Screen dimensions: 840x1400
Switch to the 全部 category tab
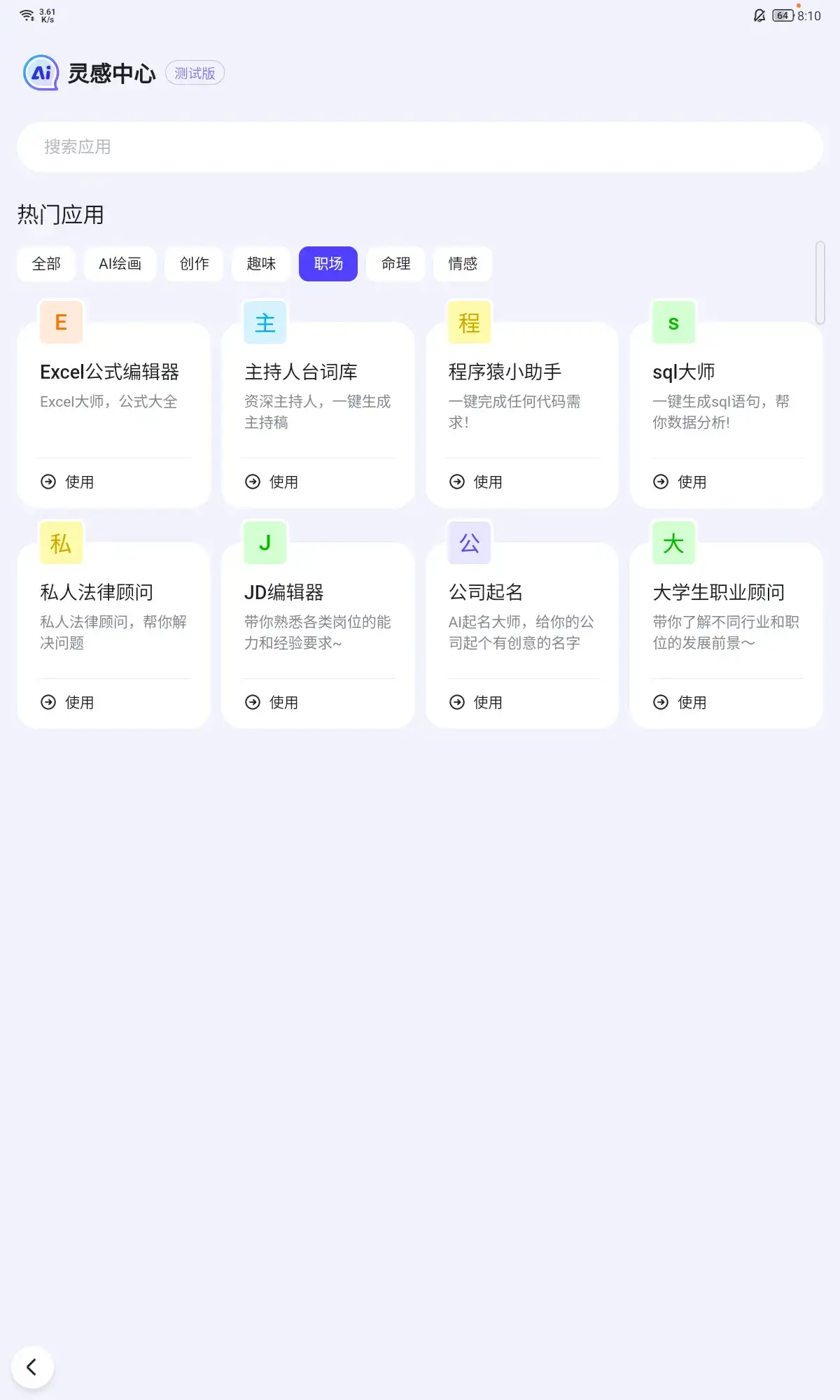pyautogui.click(x=45, y=264)
